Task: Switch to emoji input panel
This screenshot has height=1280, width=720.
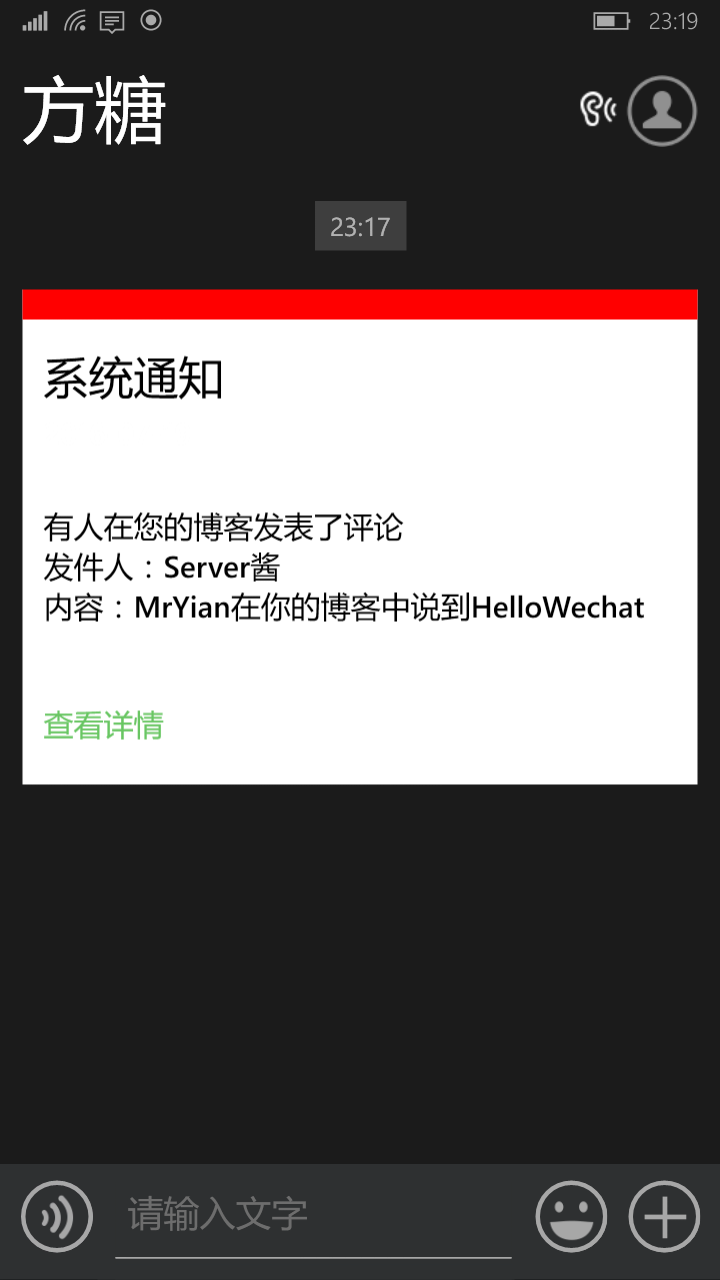Action: click(571, 1216)
